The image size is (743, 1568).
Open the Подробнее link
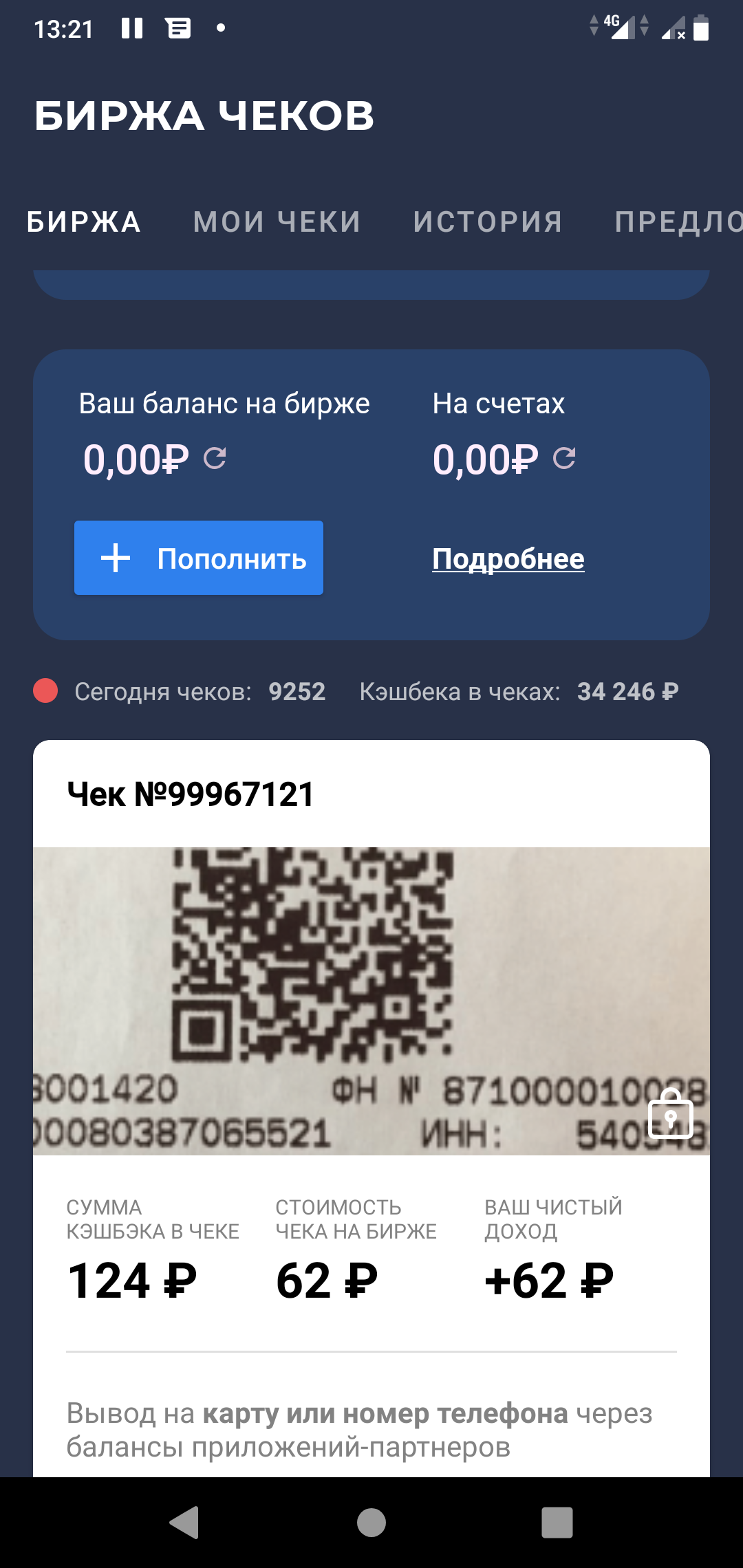508,559
